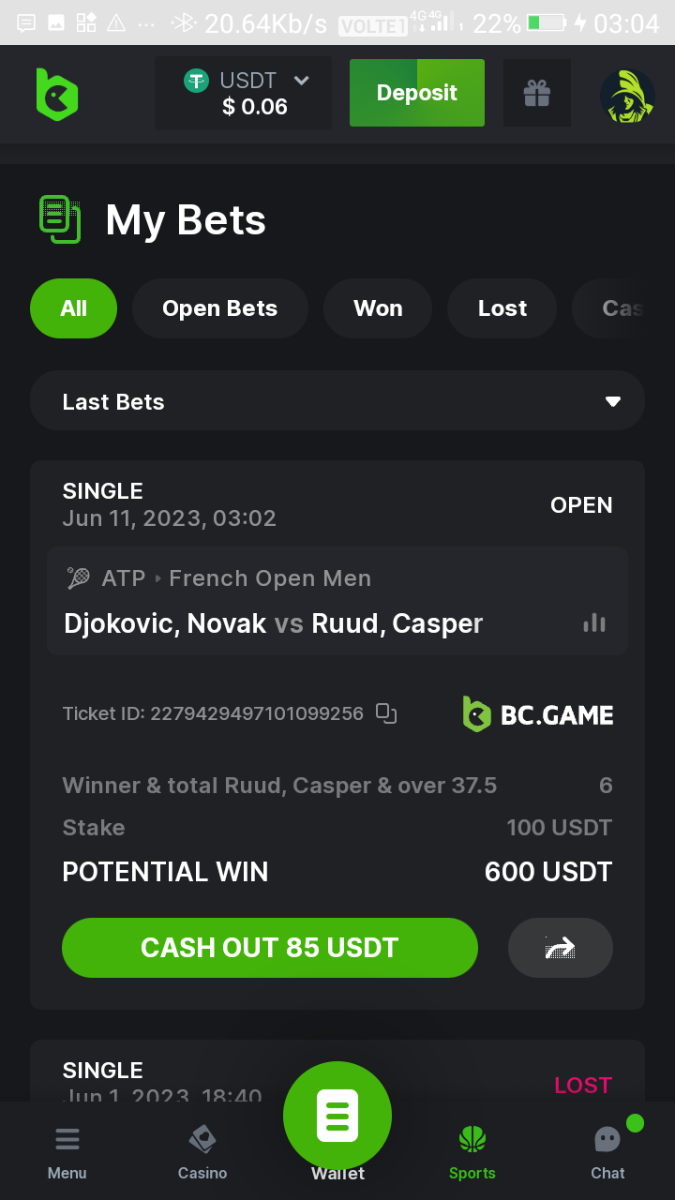Open the Wallet

[337, 1120]
